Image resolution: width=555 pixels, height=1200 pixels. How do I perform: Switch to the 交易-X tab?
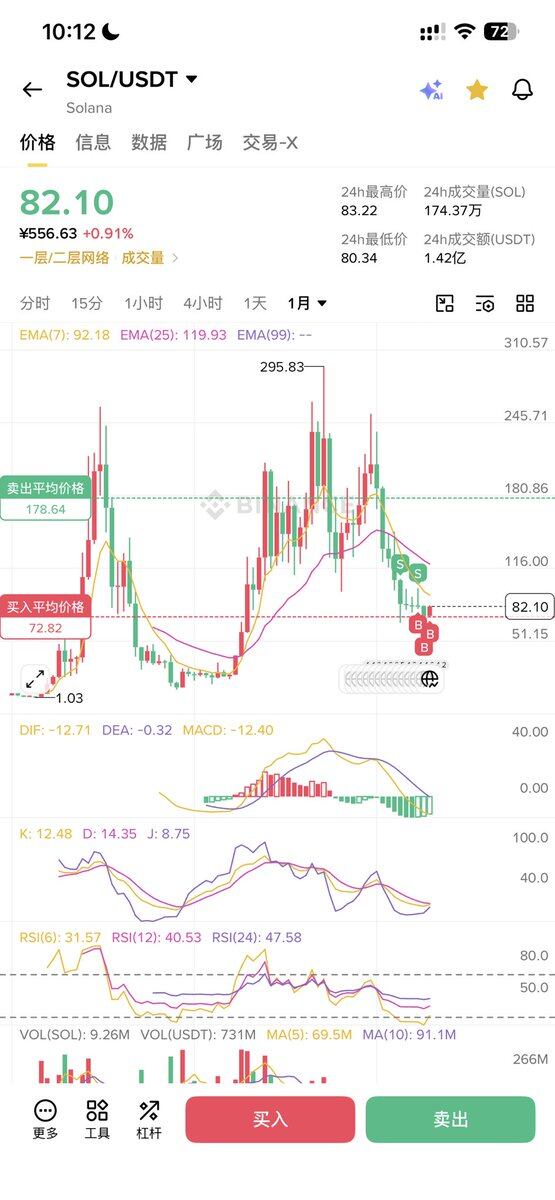coord(270,142)
